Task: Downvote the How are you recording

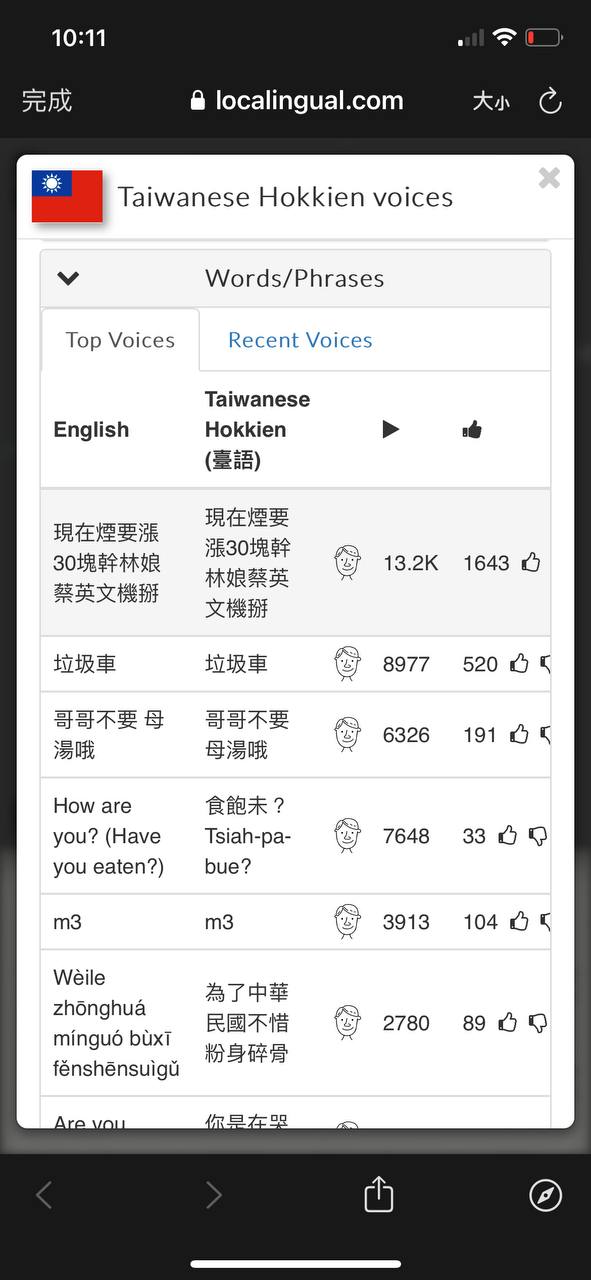Action: point(538,836)
